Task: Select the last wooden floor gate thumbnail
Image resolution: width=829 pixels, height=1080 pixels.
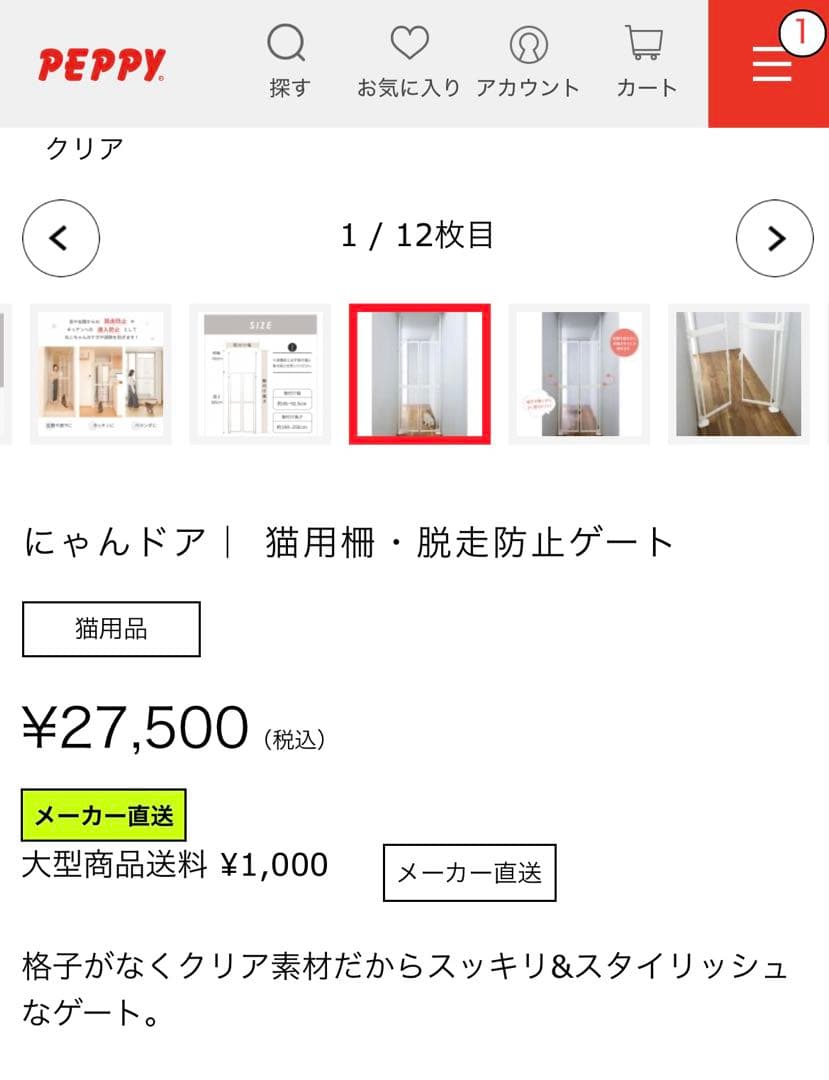Action: point(737,373)
